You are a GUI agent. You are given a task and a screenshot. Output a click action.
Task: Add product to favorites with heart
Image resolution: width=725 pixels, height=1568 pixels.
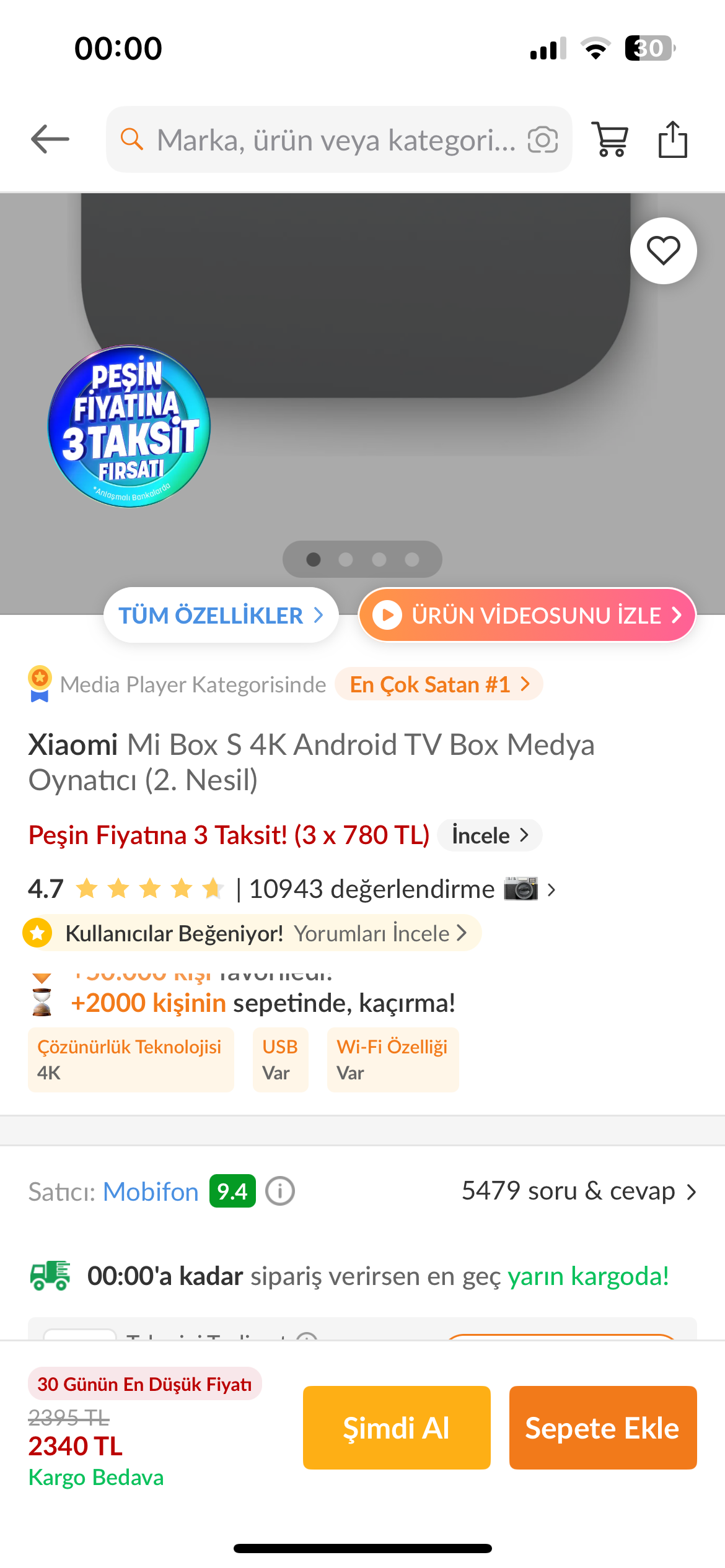pyautogui.click(x=663, y=251)
